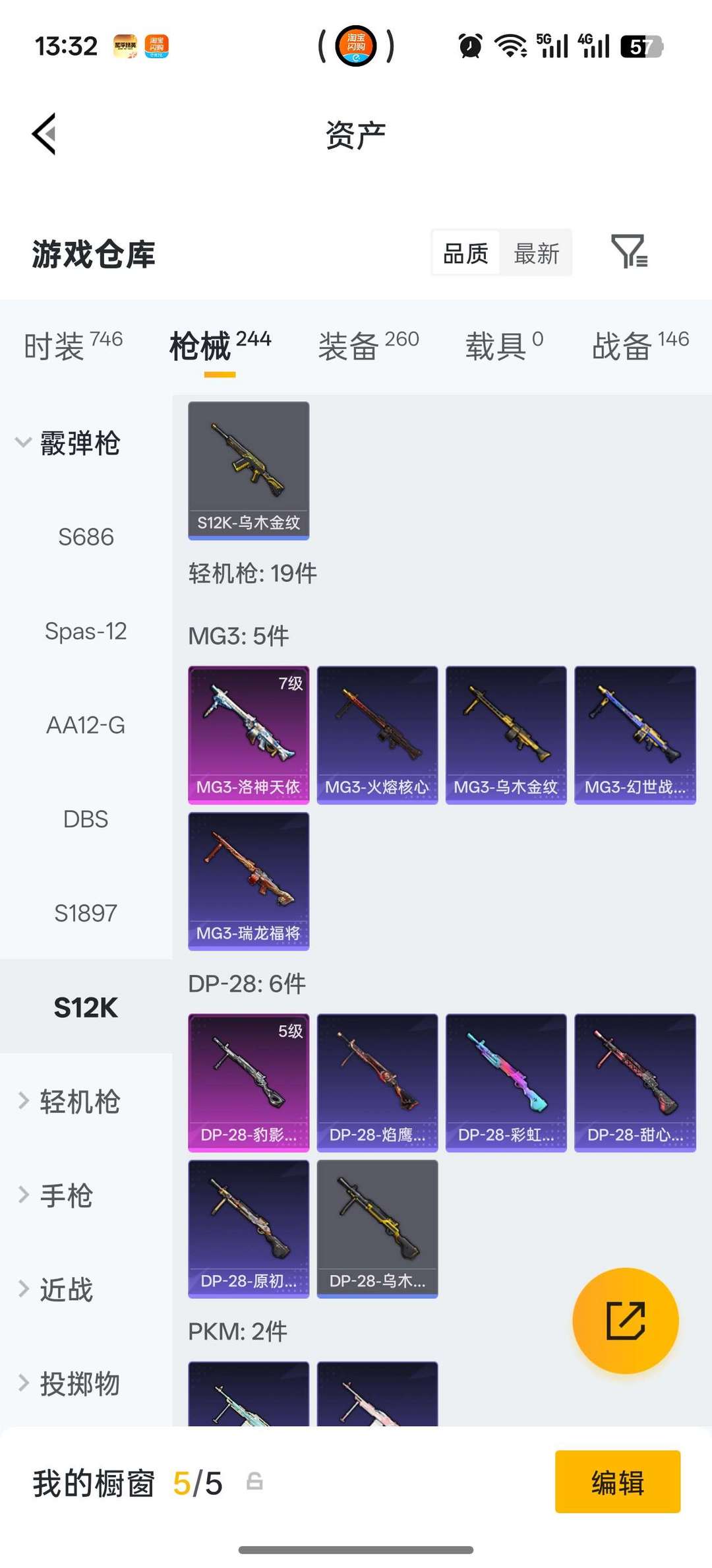This screenshot has width=712, height=1568.
Task: Open the DP-28-彩虹 skin tile
Action: click(x=506, y=1082)
